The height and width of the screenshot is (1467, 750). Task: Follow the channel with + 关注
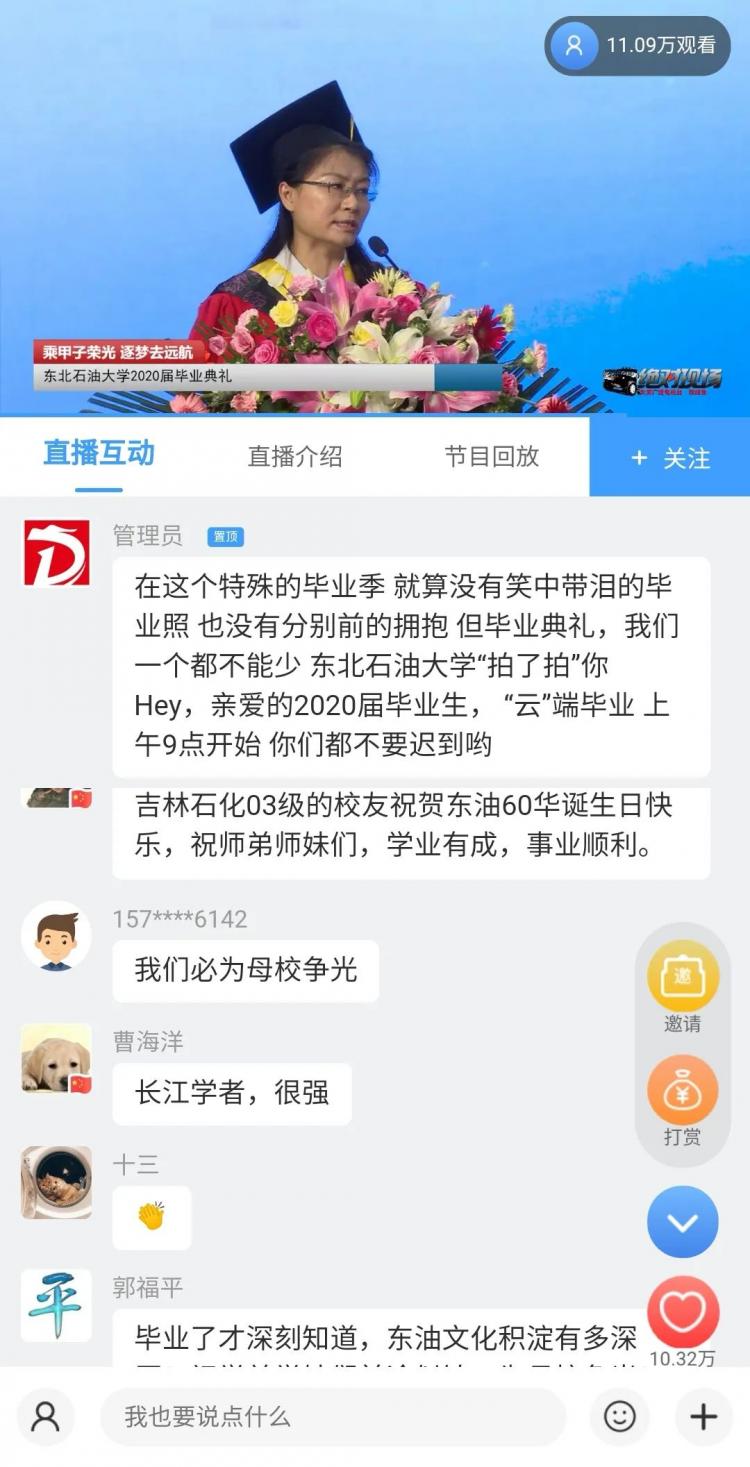click(670, 457)
